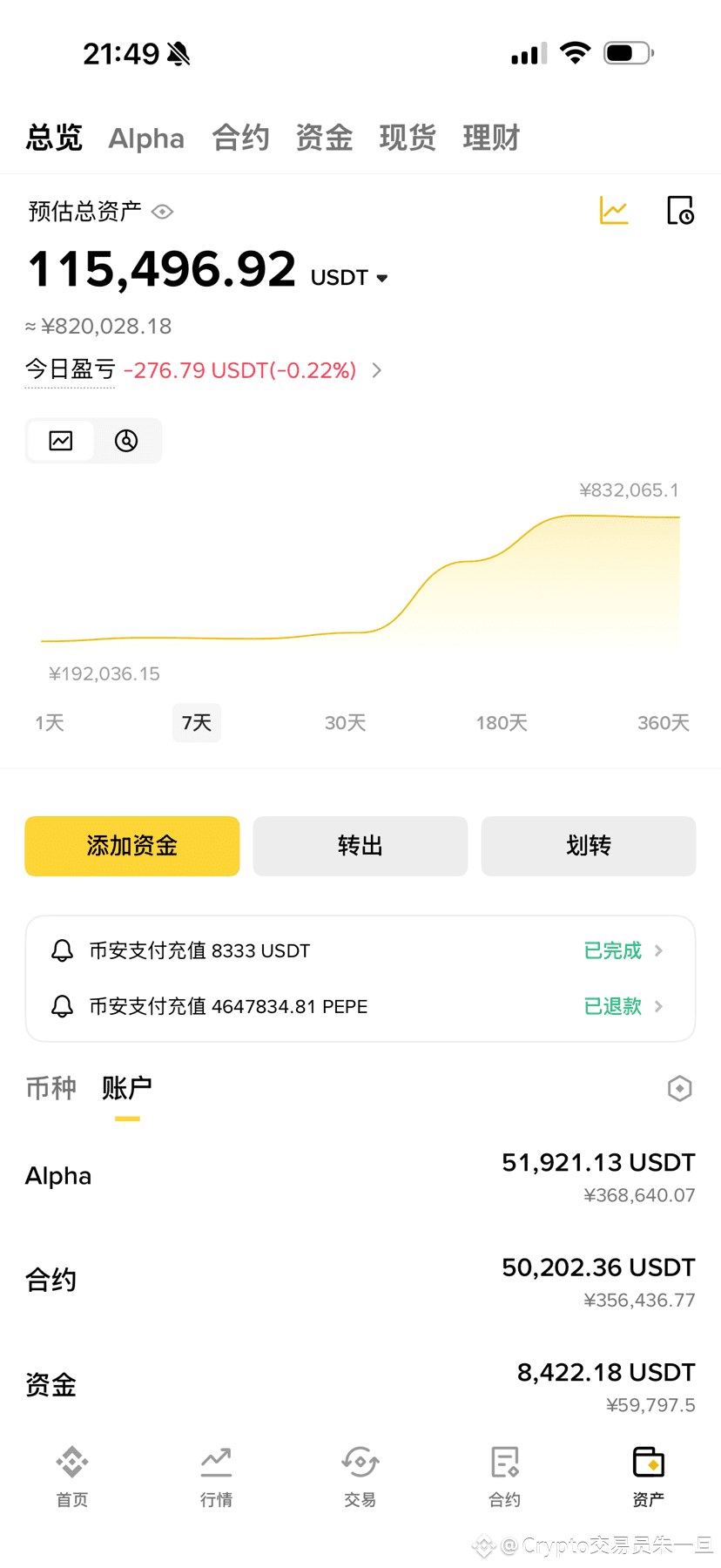The height and width of the screenshot is (1568, 721).
Task: Open the 8333 USDT deposit notification
Action: 360,950
